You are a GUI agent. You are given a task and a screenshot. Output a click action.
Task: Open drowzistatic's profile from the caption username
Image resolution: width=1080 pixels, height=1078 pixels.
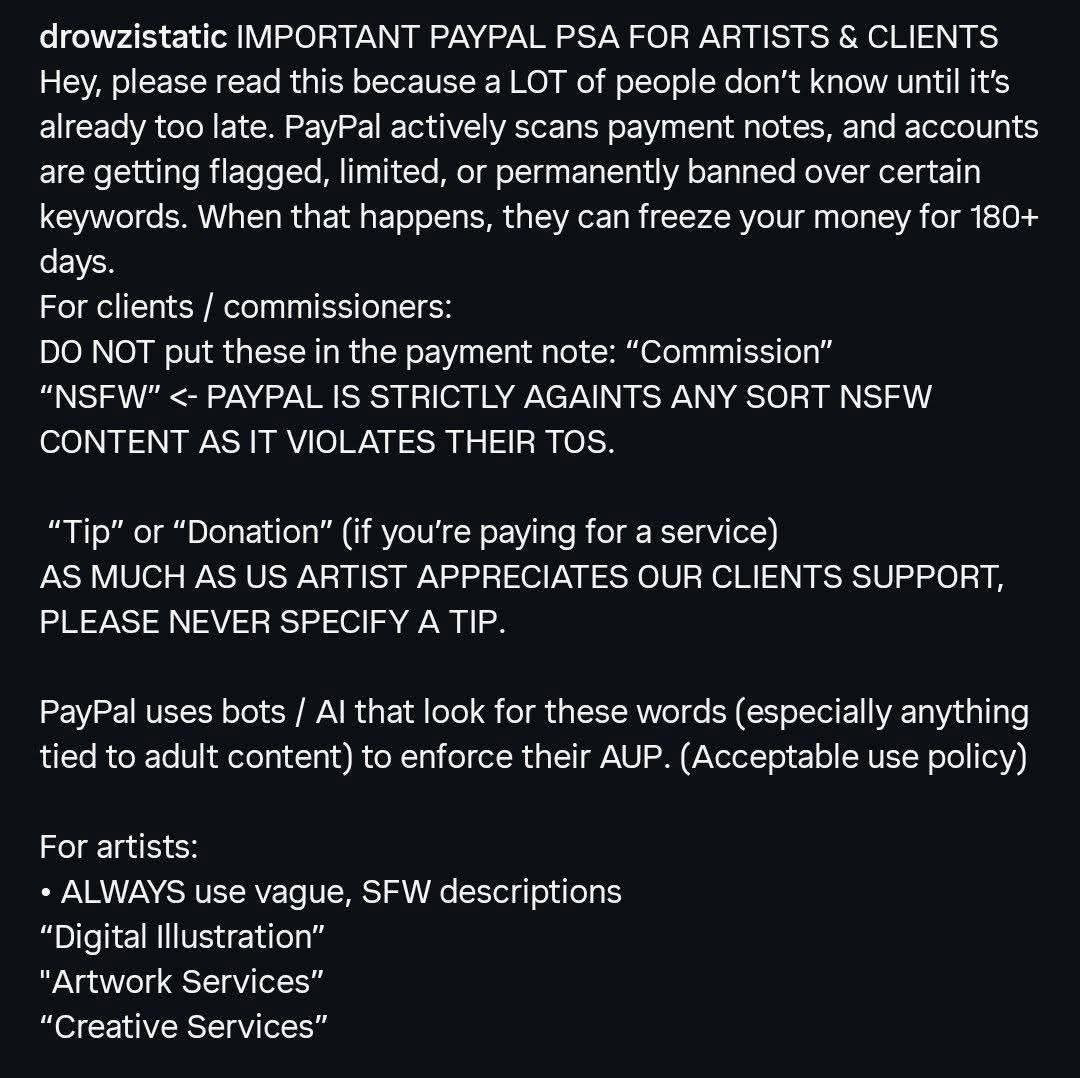pos(133,37)
